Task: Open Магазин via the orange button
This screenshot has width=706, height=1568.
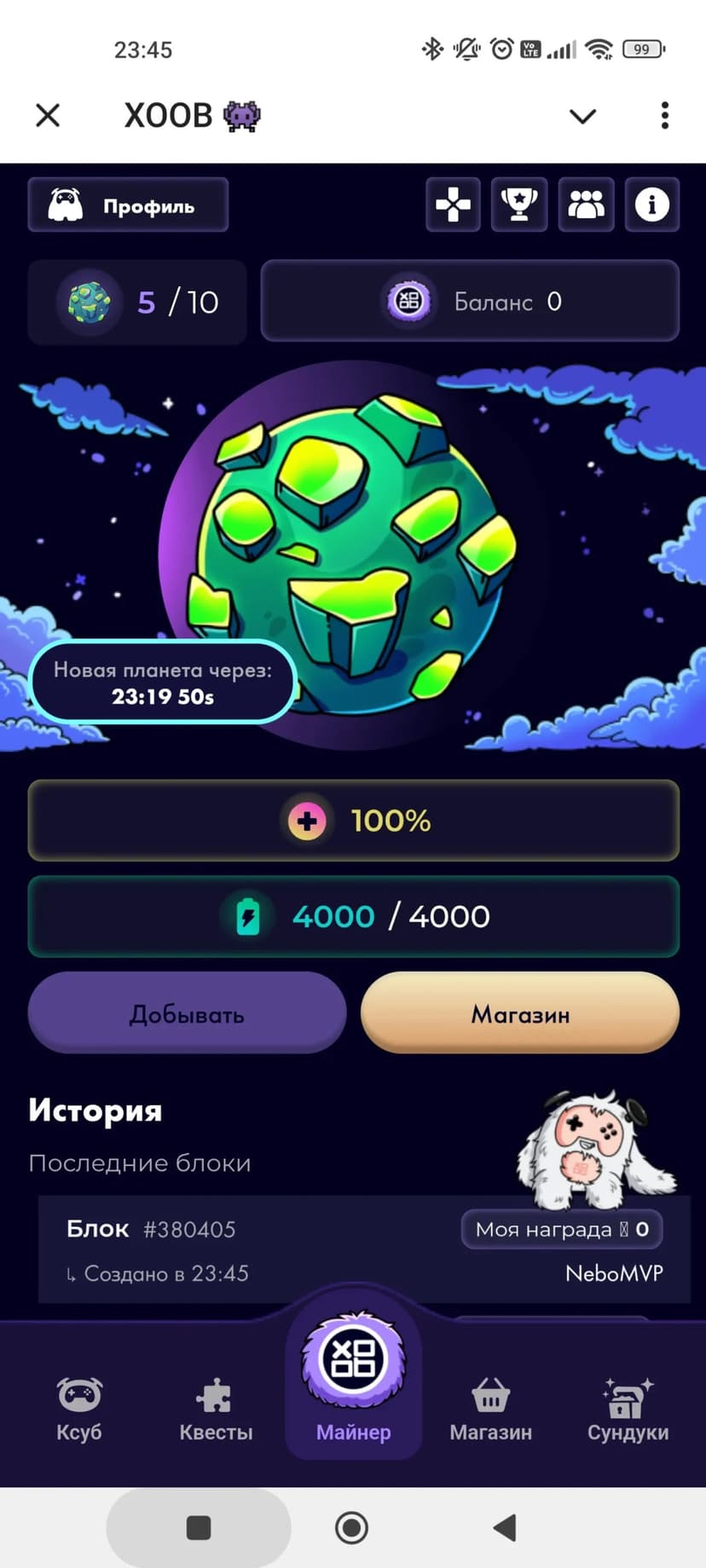Action: click(520, 1013)
